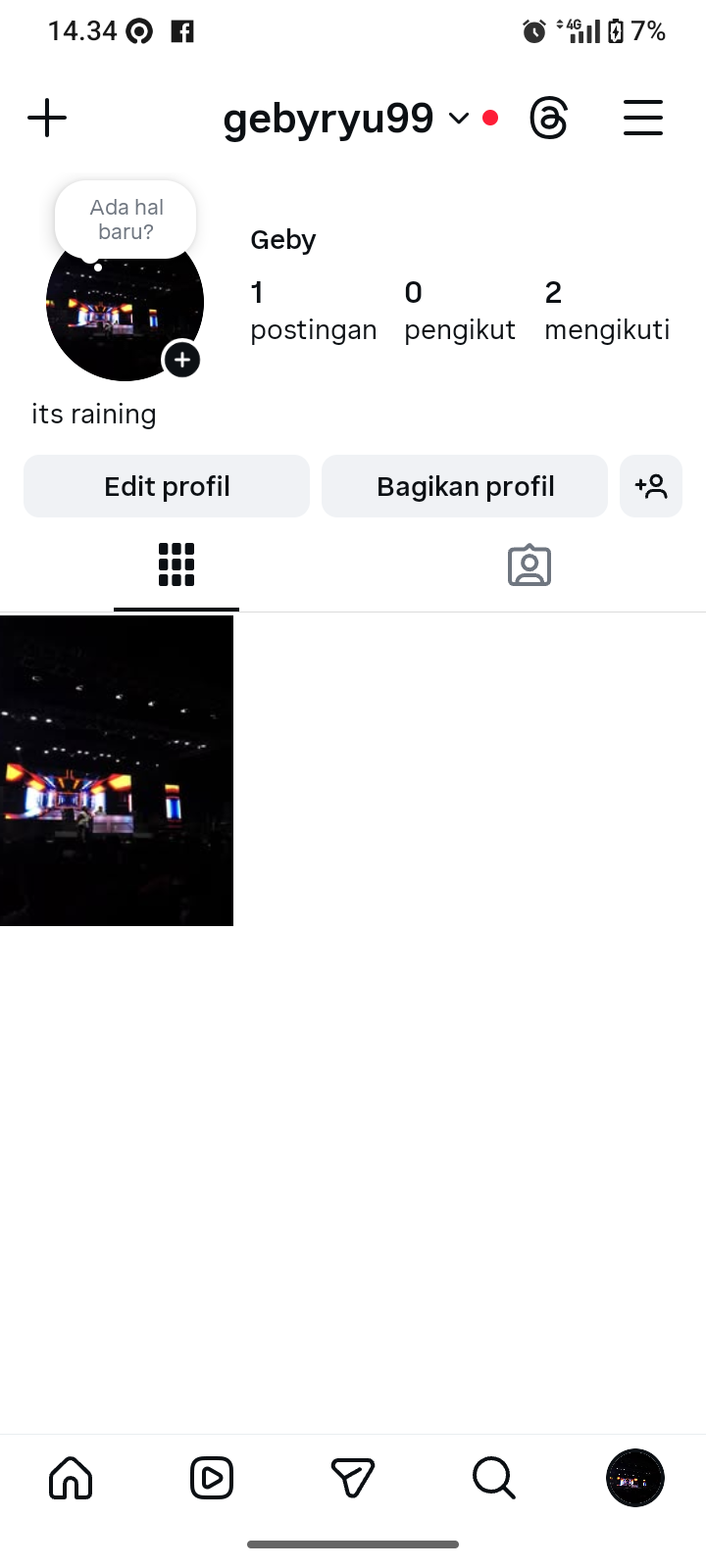Open the Threads icon
The height and width of the screenshot is (1568, 706).
click(548, 119)
